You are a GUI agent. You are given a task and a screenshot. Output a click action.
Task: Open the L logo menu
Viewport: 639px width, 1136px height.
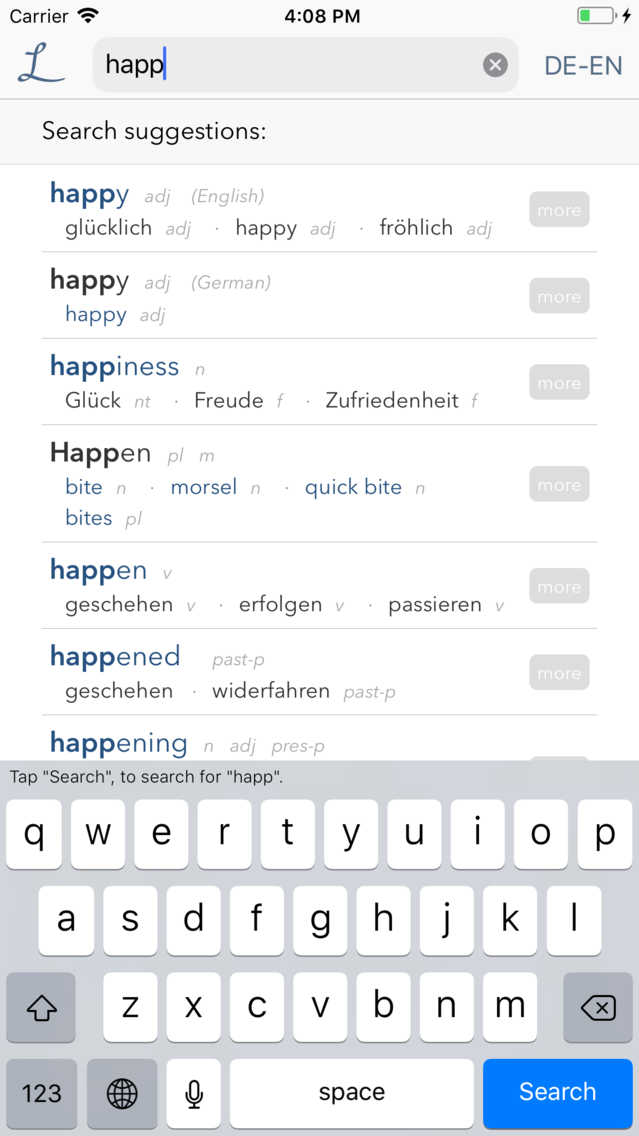40,64
